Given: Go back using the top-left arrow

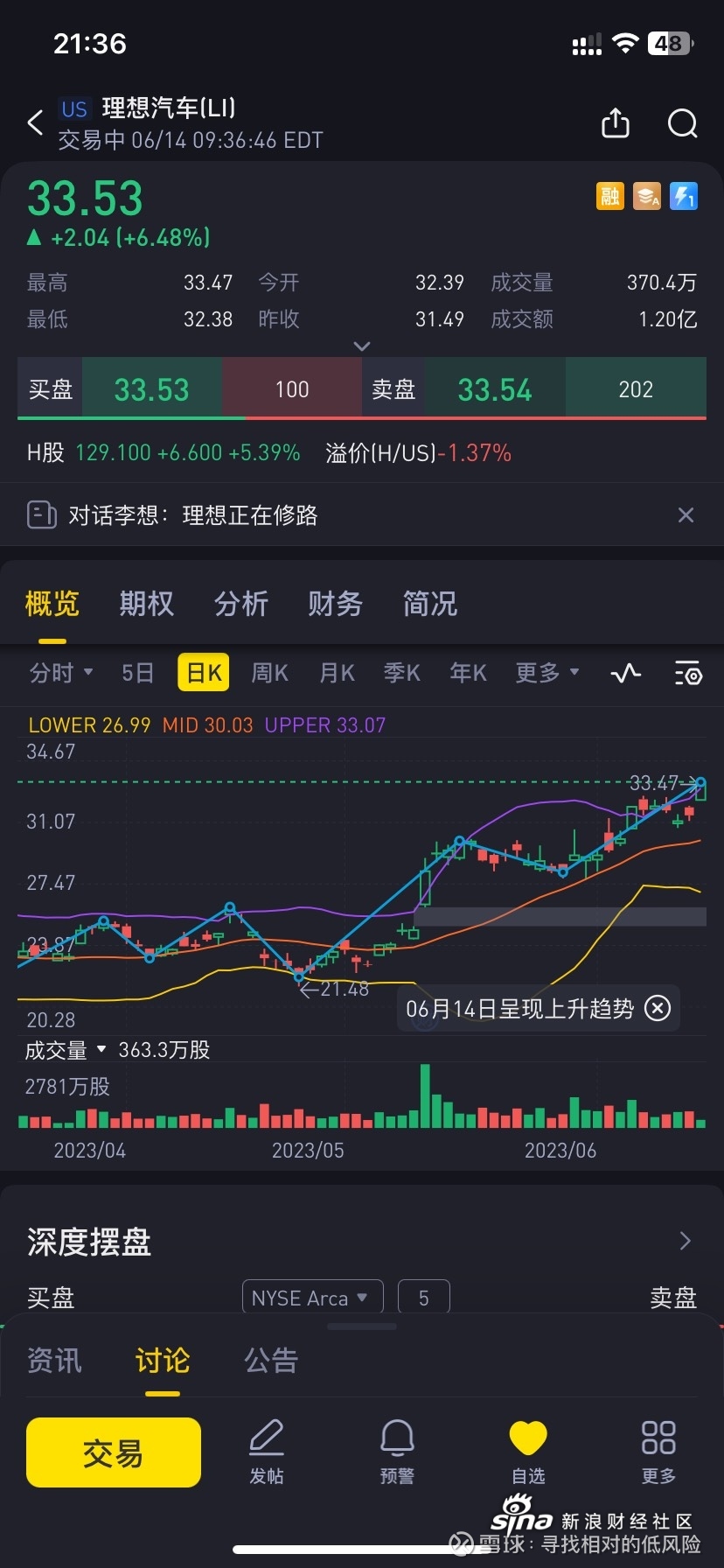Looking at the screenshot, I should click(x=35, y=123).
